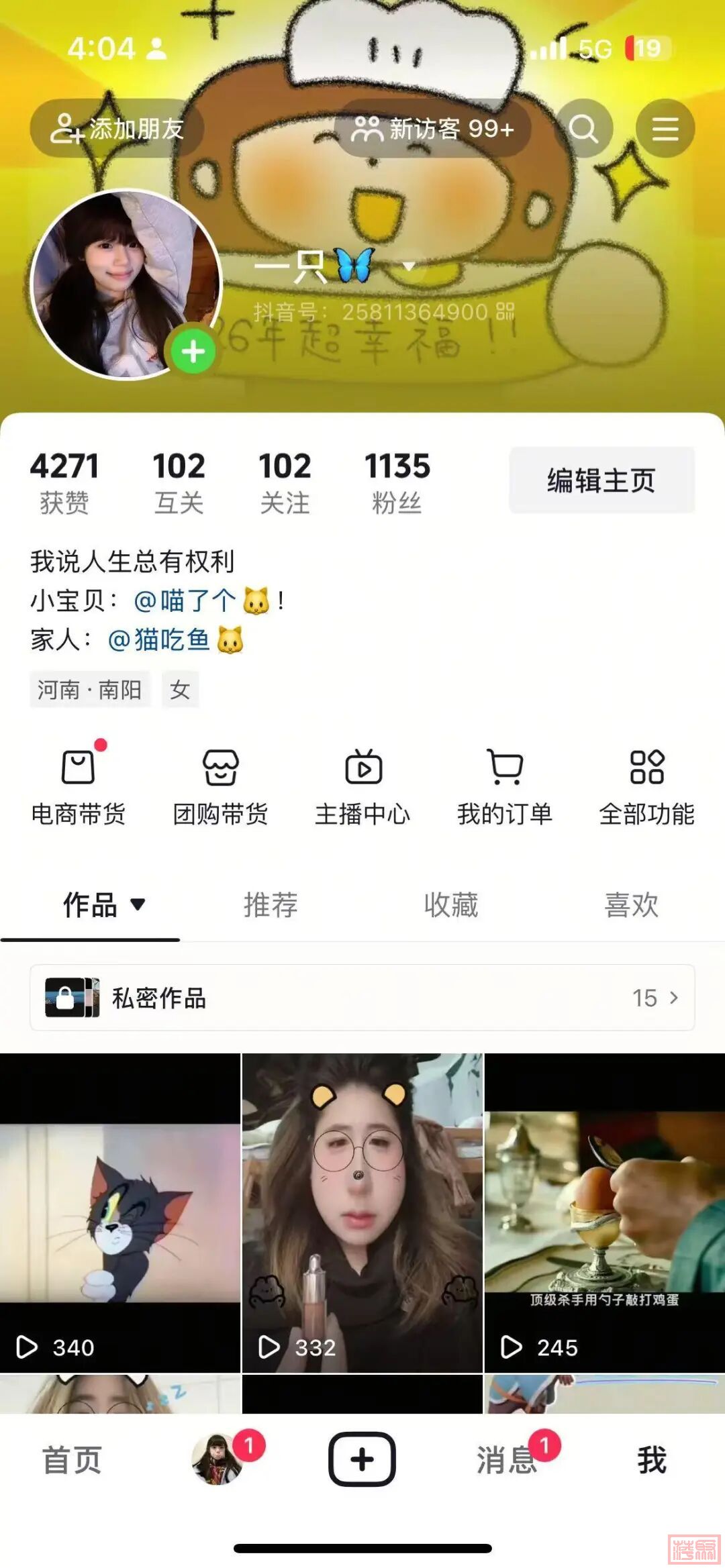View 新访客 99+ visitors
This screenshot has height=1568, width=725.
point(433,128)
